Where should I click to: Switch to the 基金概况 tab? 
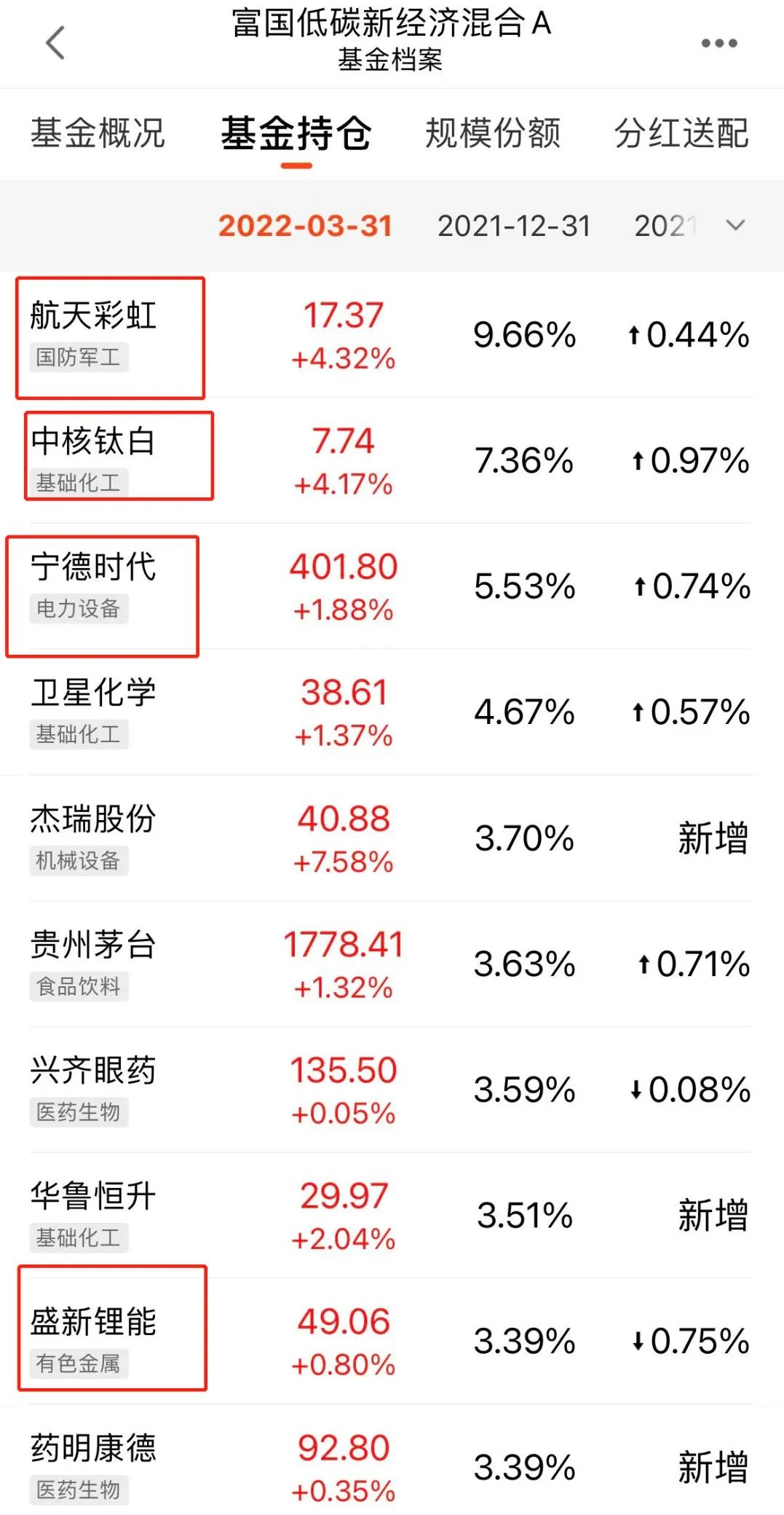pos(98,133)
